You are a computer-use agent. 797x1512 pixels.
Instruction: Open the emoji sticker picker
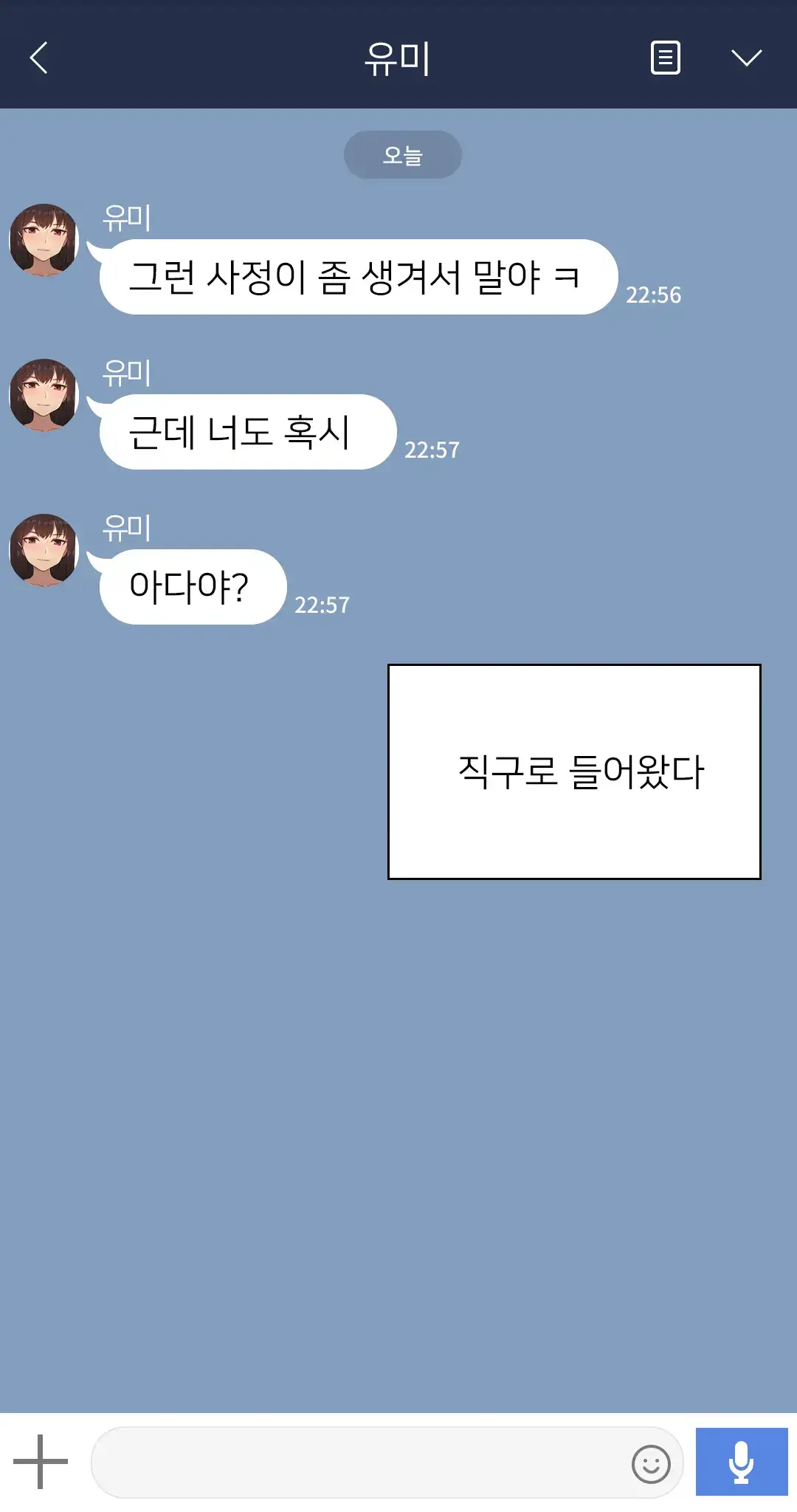651,1463
